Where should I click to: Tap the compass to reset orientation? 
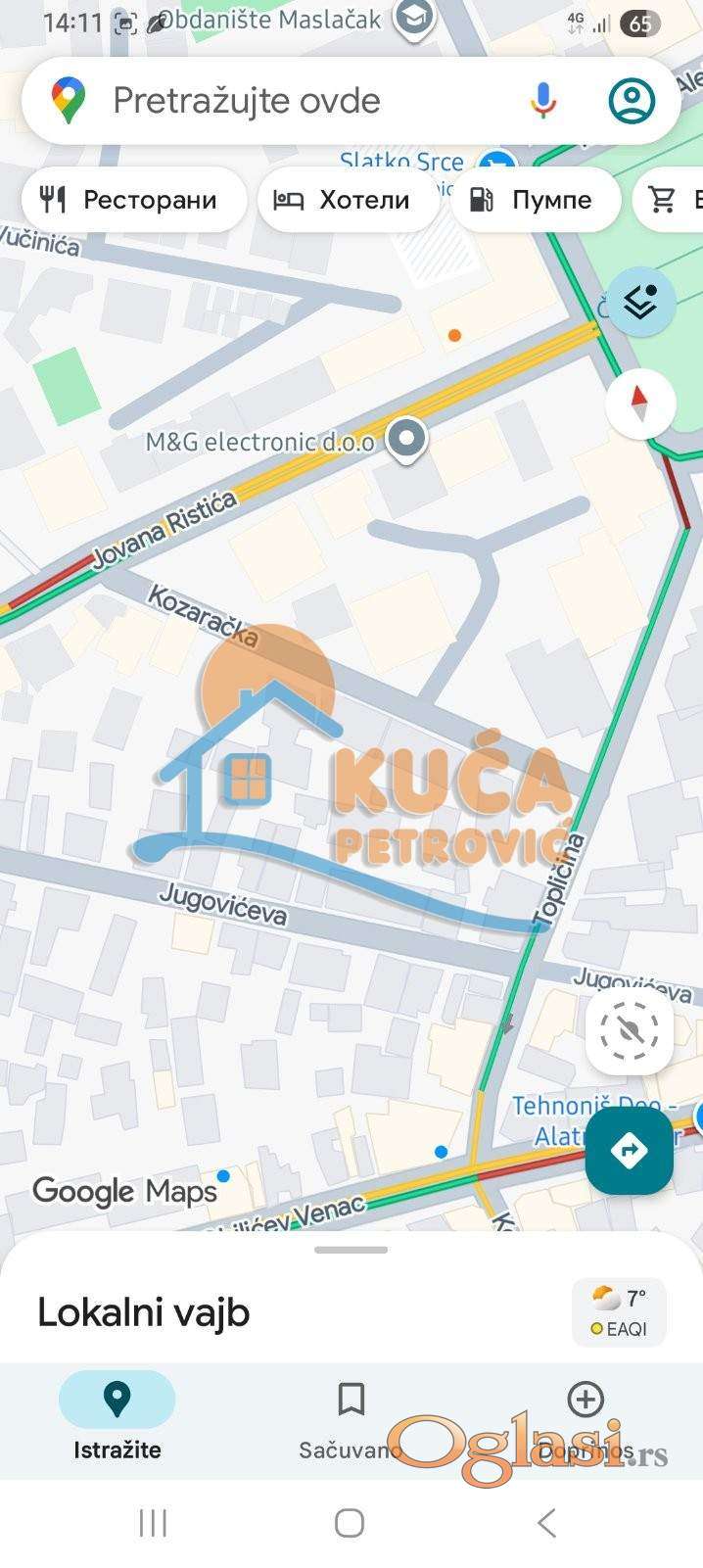640,404
